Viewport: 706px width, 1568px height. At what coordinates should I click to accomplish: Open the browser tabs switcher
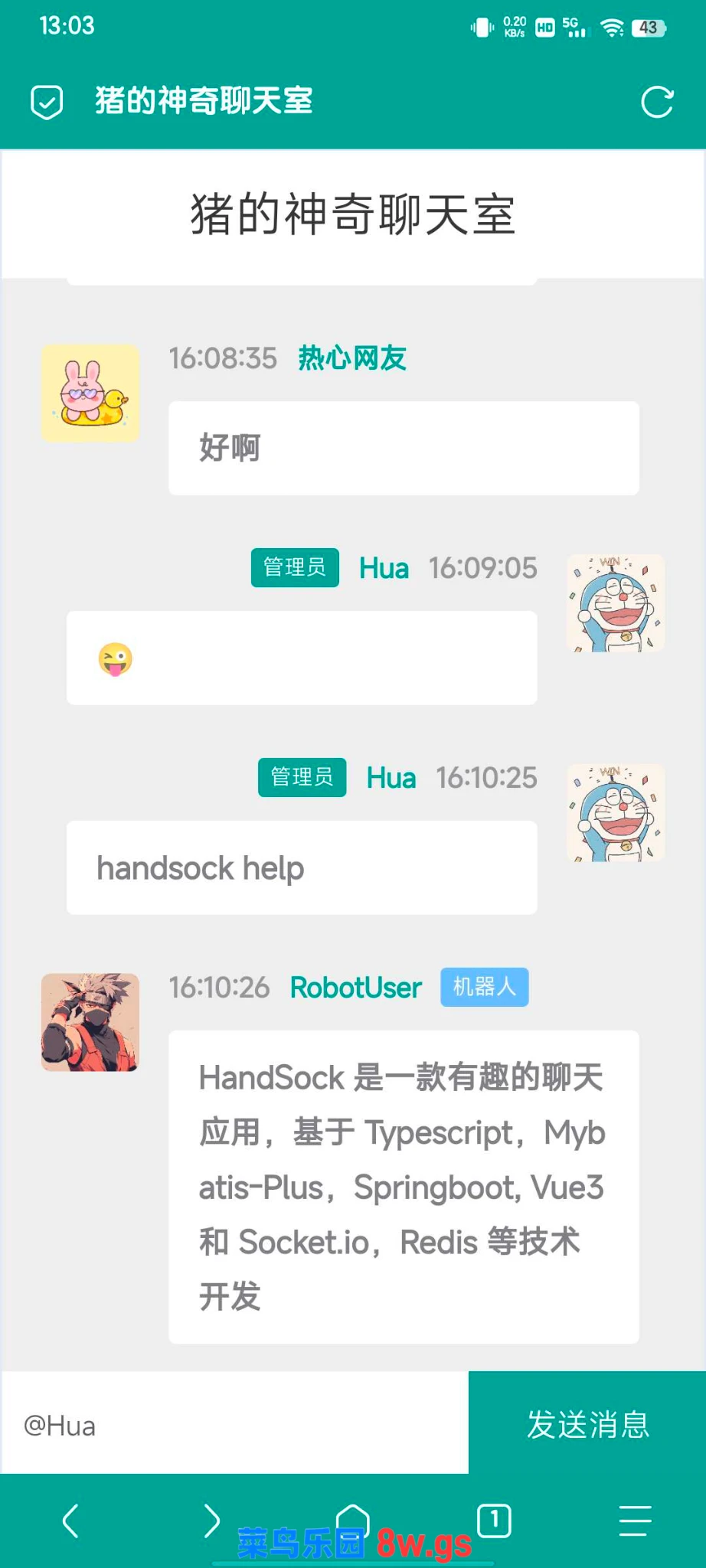[x=494, y=1520]
